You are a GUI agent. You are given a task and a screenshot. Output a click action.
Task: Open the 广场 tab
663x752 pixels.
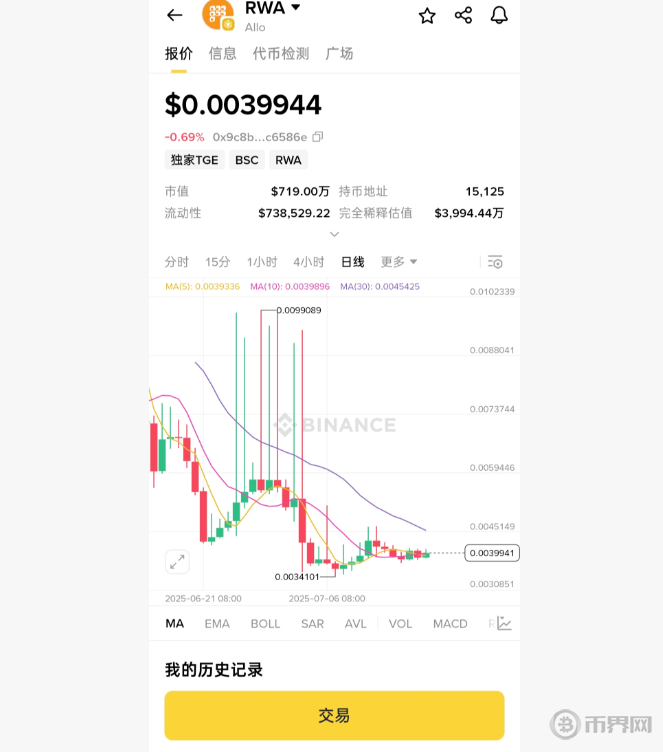pyautogui.click(x=339, y=54)
